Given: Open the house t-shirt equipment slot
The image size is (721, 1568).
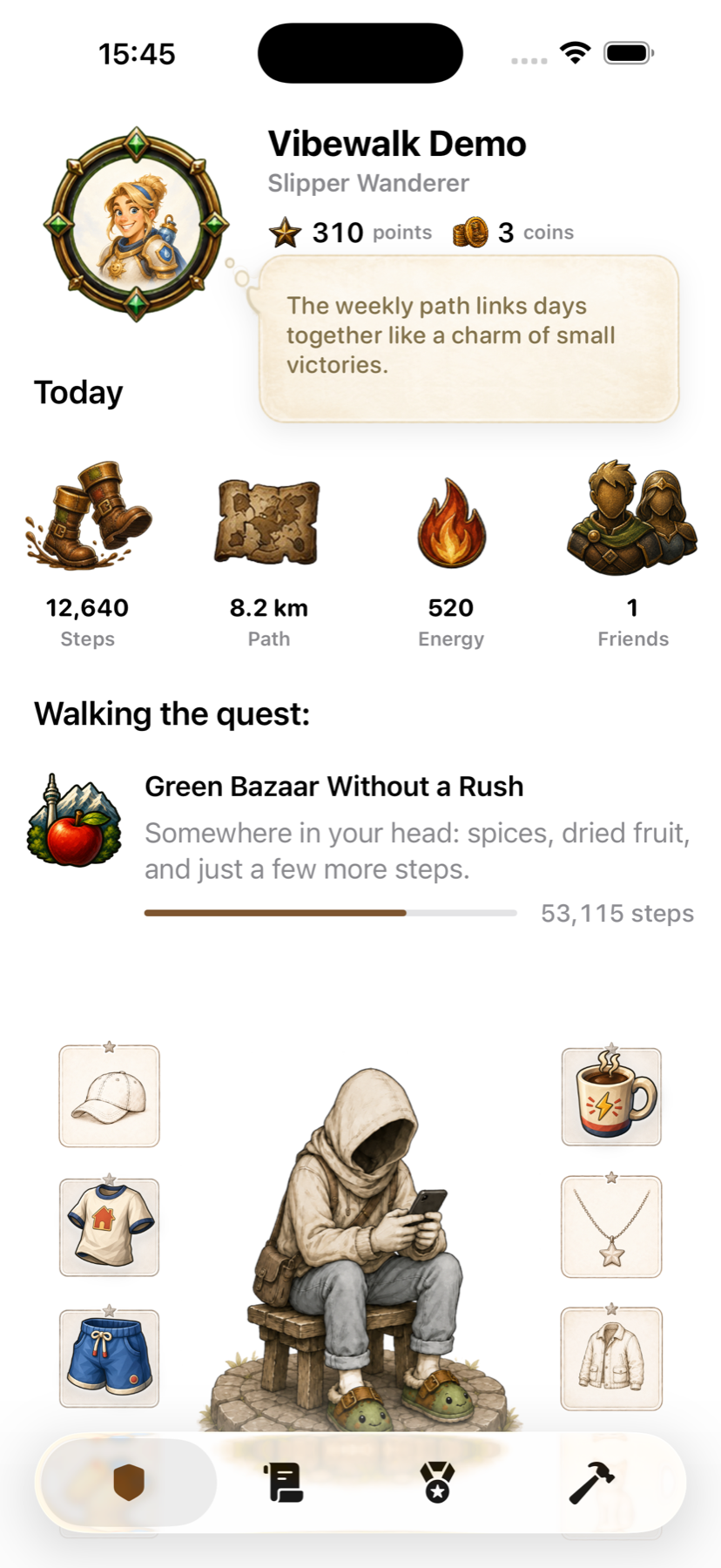Looking at the screenshot, I should click(109, 1227).
